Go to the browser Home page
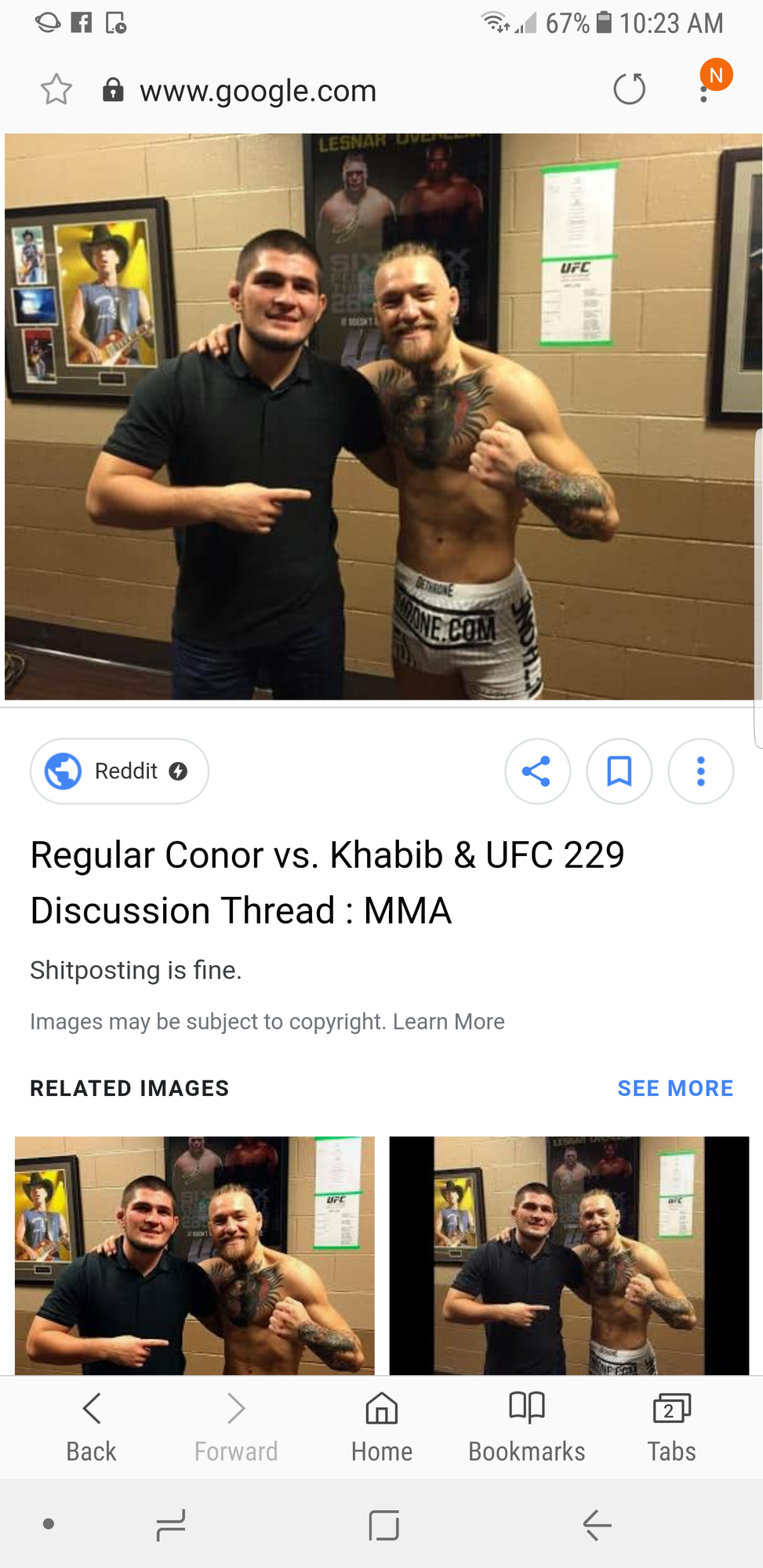This screenshot has height=1568, width=763. pos(381,1427)
